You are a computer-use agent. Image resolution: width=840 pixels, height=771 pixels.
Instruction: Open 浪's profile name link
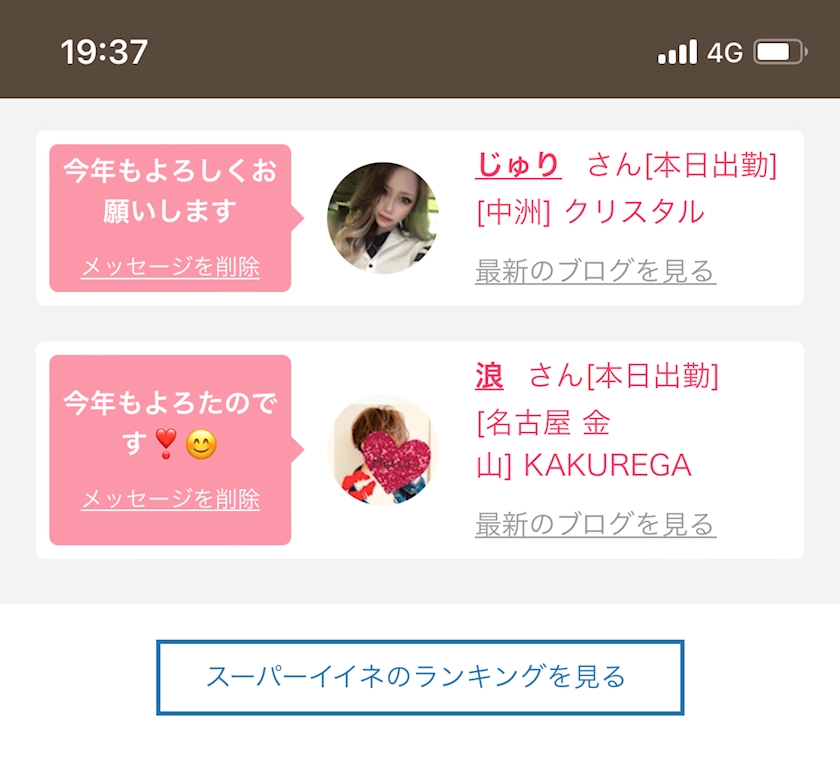489,377
